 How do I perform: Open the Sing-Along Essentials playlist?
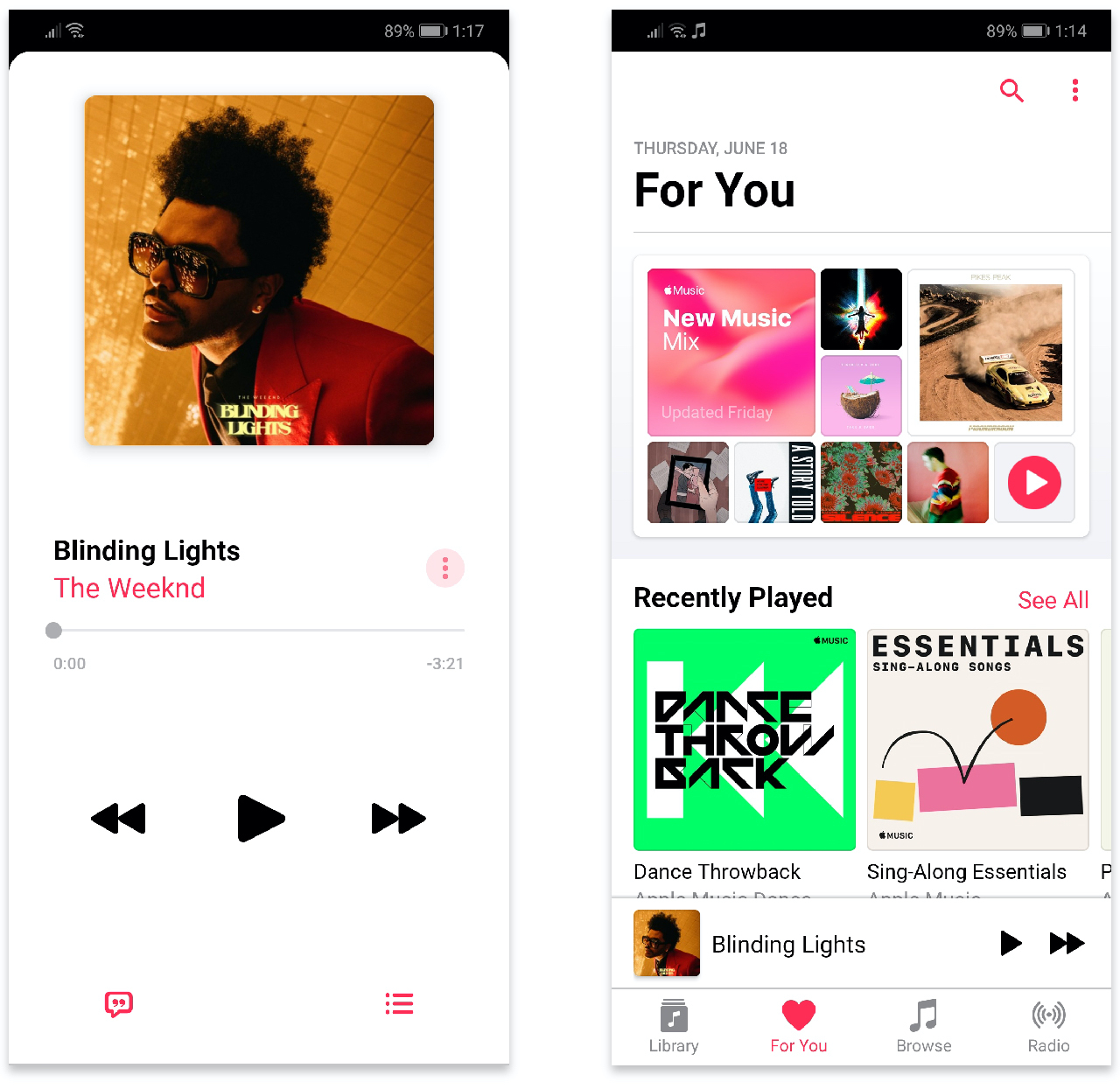(x=977, y=740)
